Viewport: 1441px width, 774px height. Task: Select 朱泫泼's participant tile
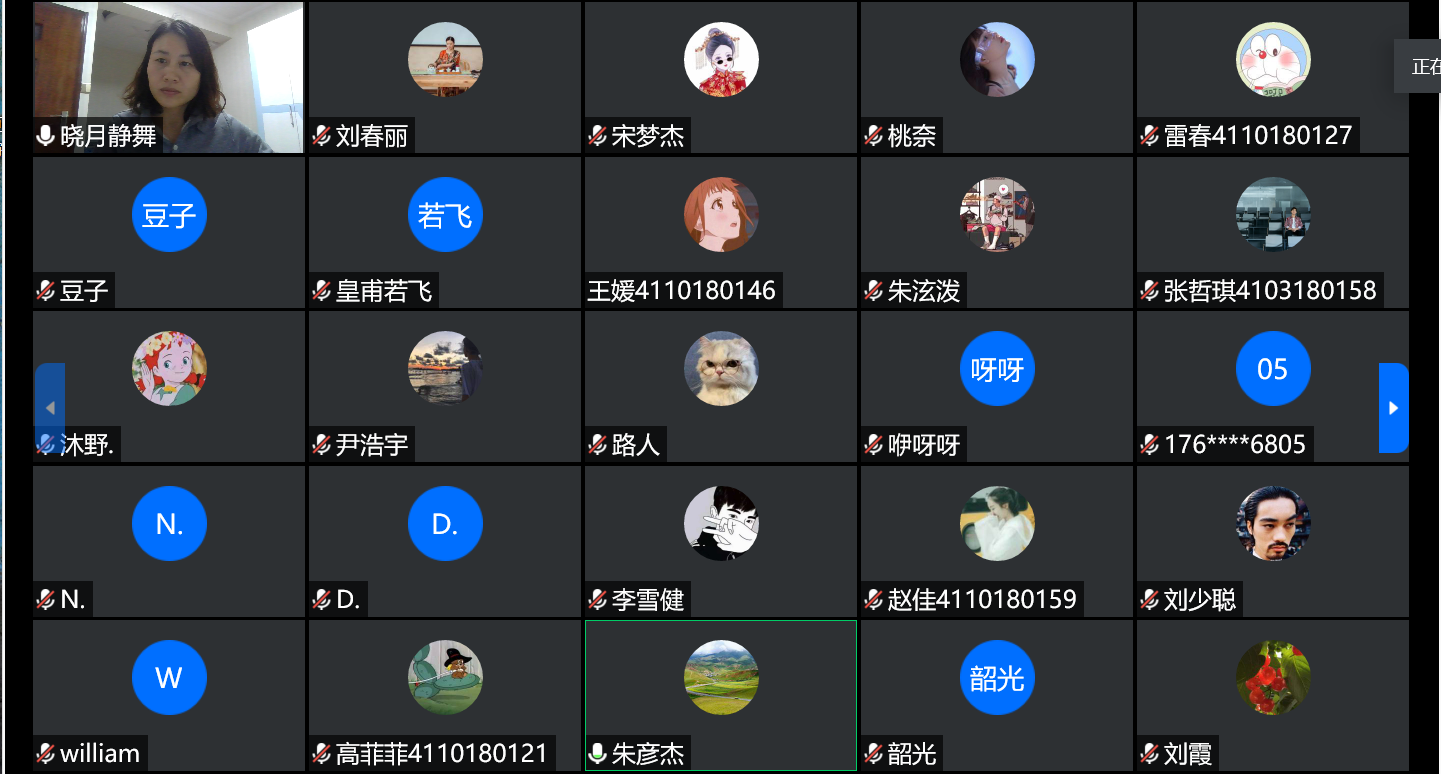click(997, 232)
